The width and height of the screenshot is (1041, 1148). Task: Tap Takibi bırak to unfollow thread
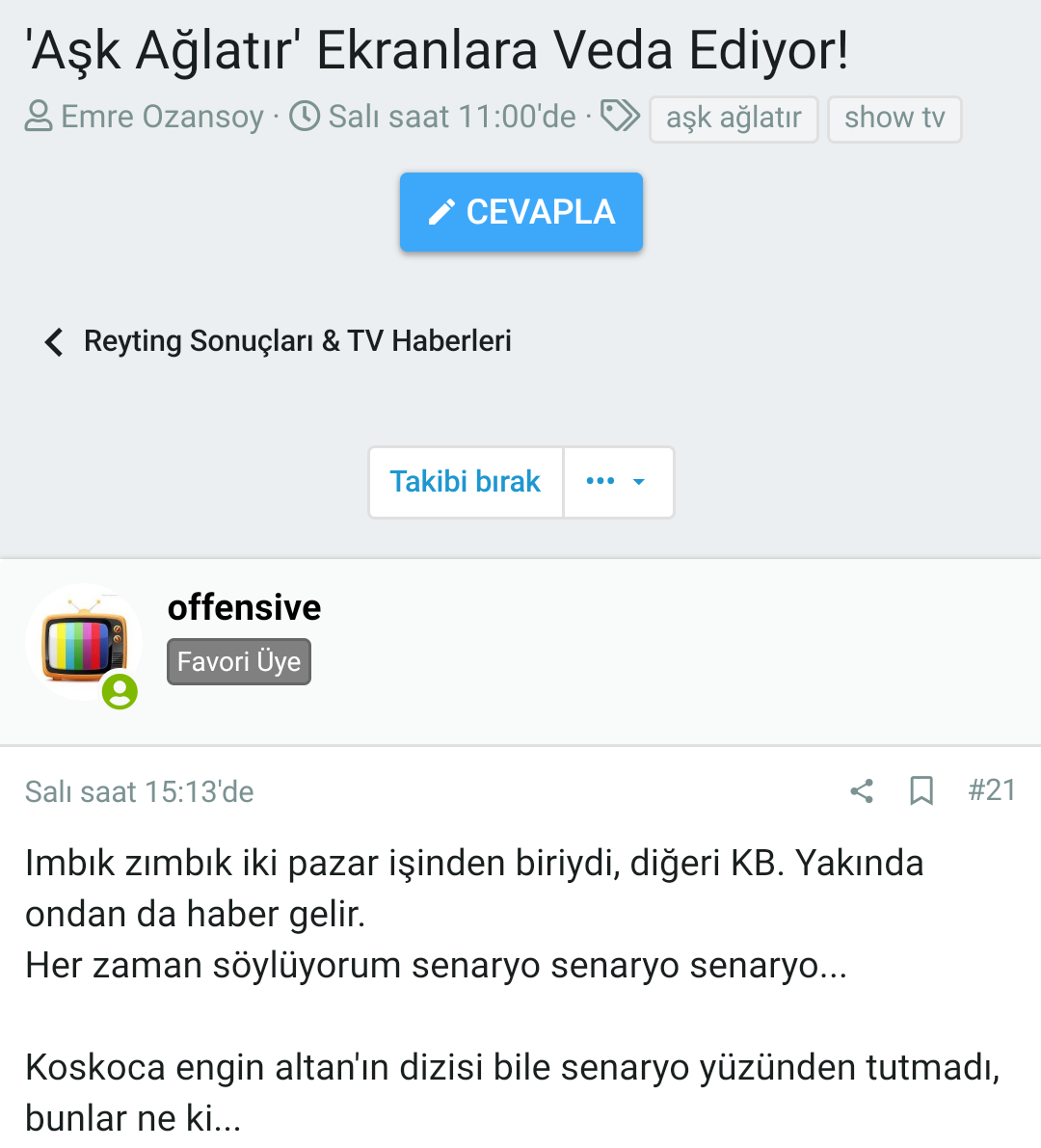(x=466, y=482)
